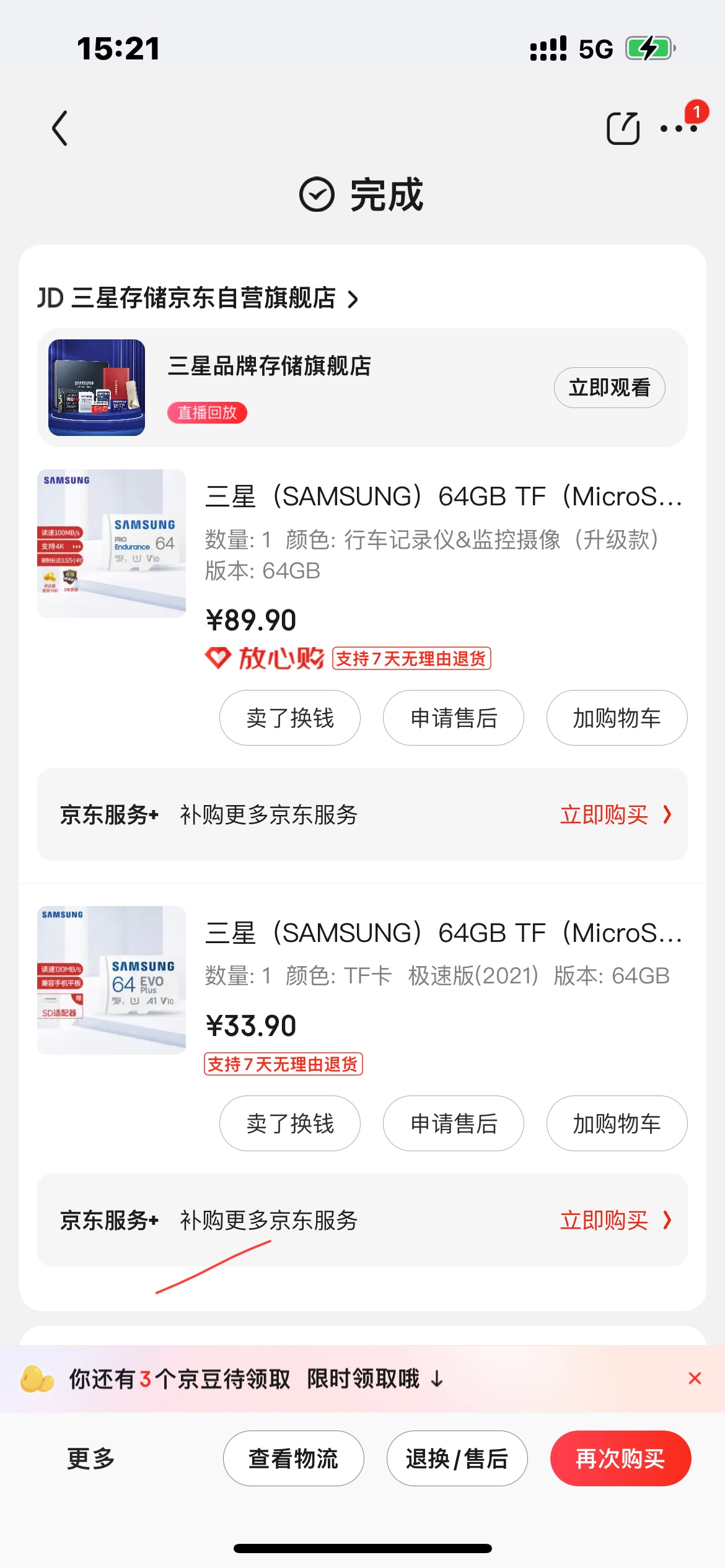
Task: Tap 申请售后 for the ¥89.90 item
Action: pos(454,718)
